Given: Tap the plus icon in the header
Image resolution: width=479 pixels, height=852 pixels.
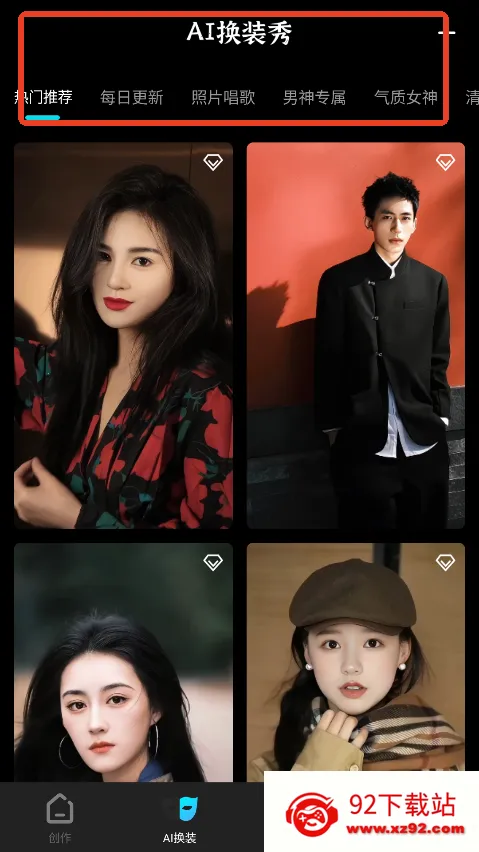Looking at the screenshot, I should click(447, 33).
